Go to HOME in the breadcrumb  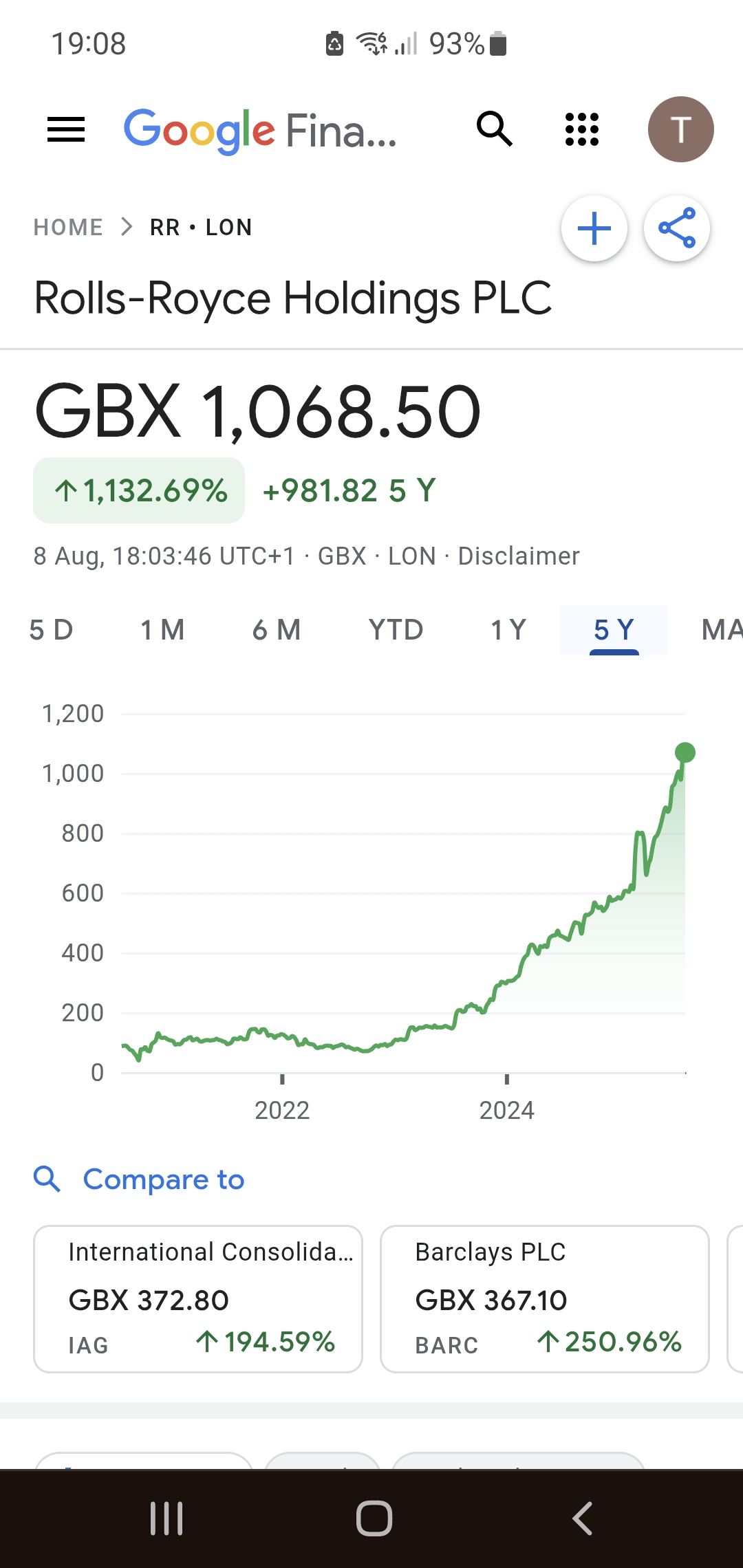click(x=68, y=228)
